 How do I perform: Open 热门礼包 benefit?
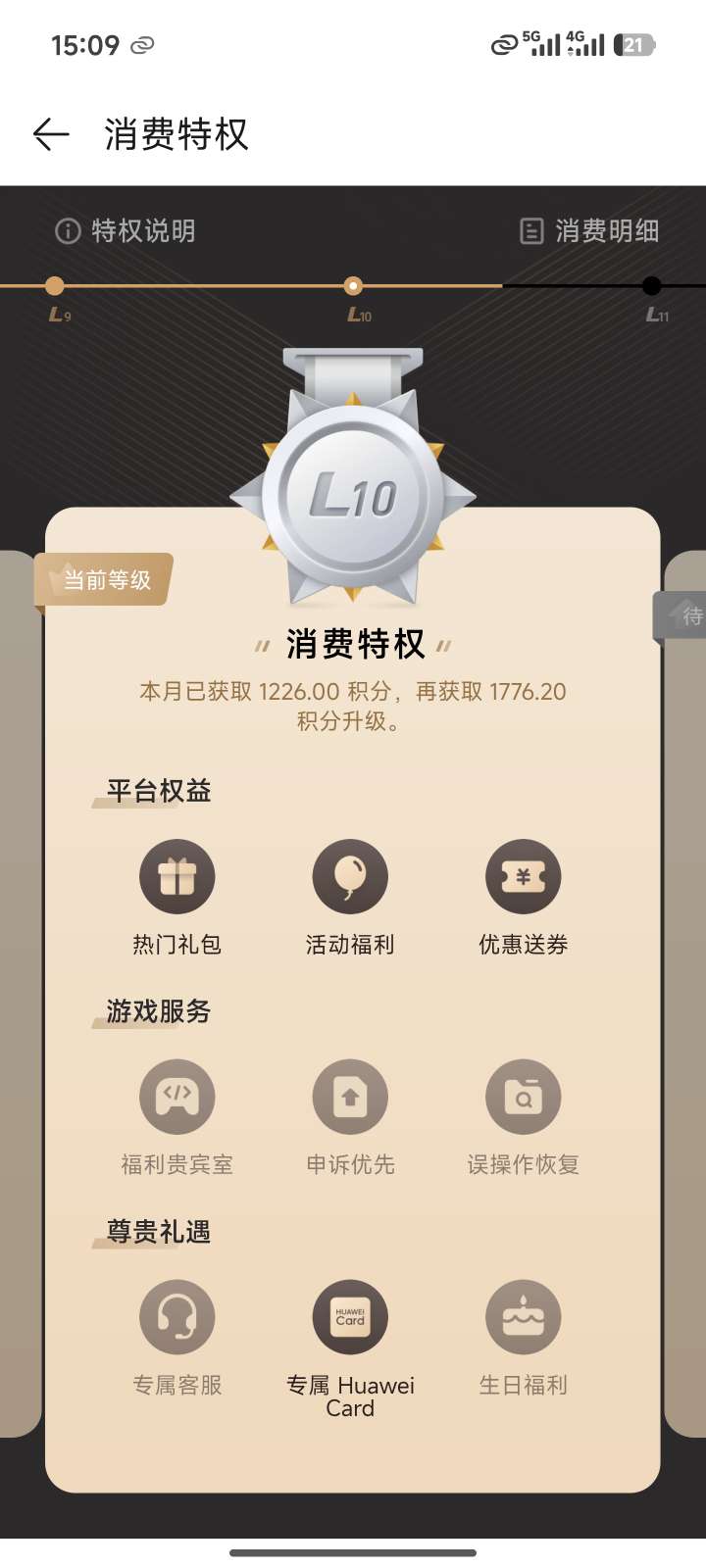176,877
